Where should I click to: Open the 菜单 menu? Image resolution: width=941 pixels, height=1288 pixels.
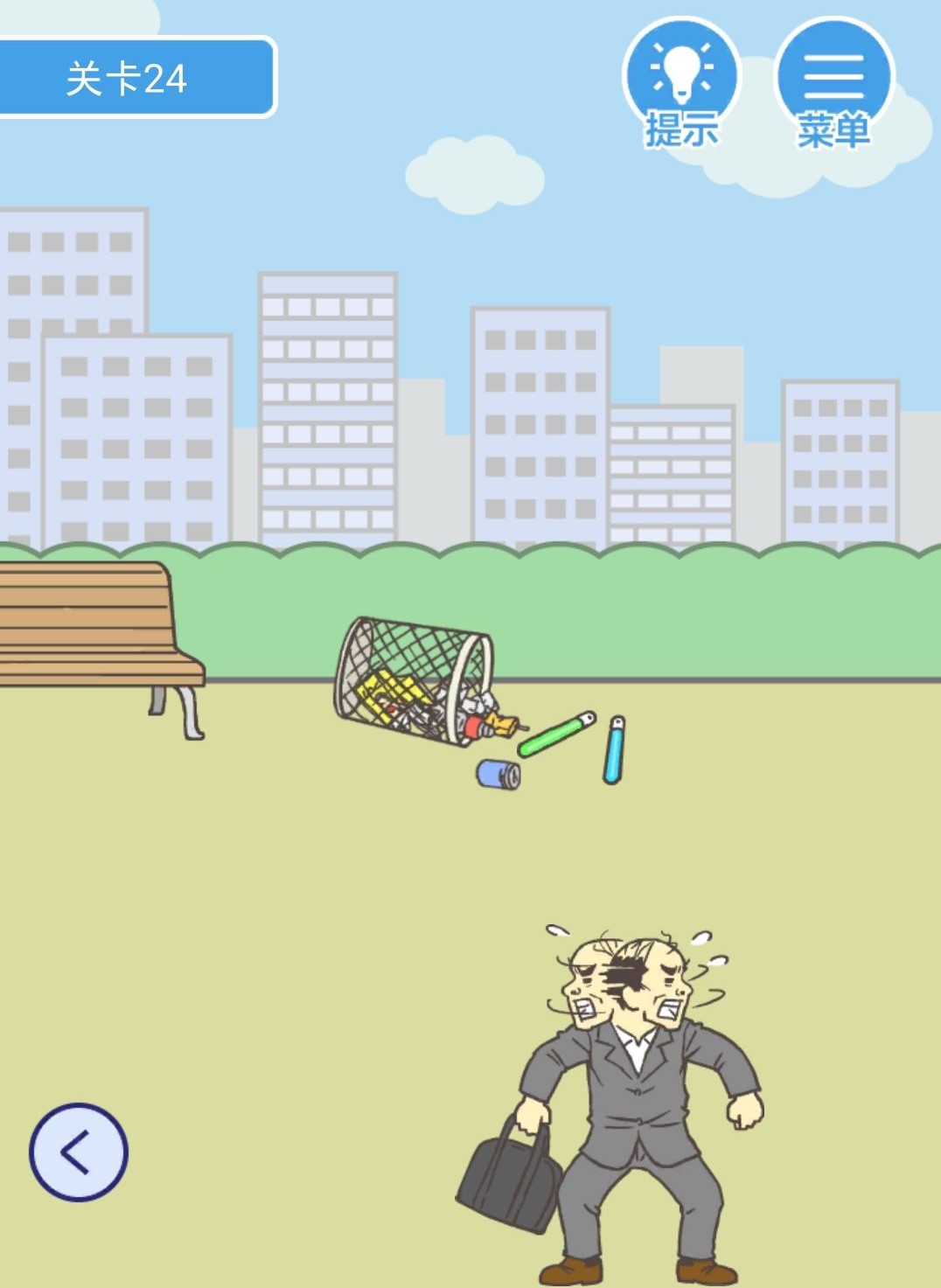[833, 81]
